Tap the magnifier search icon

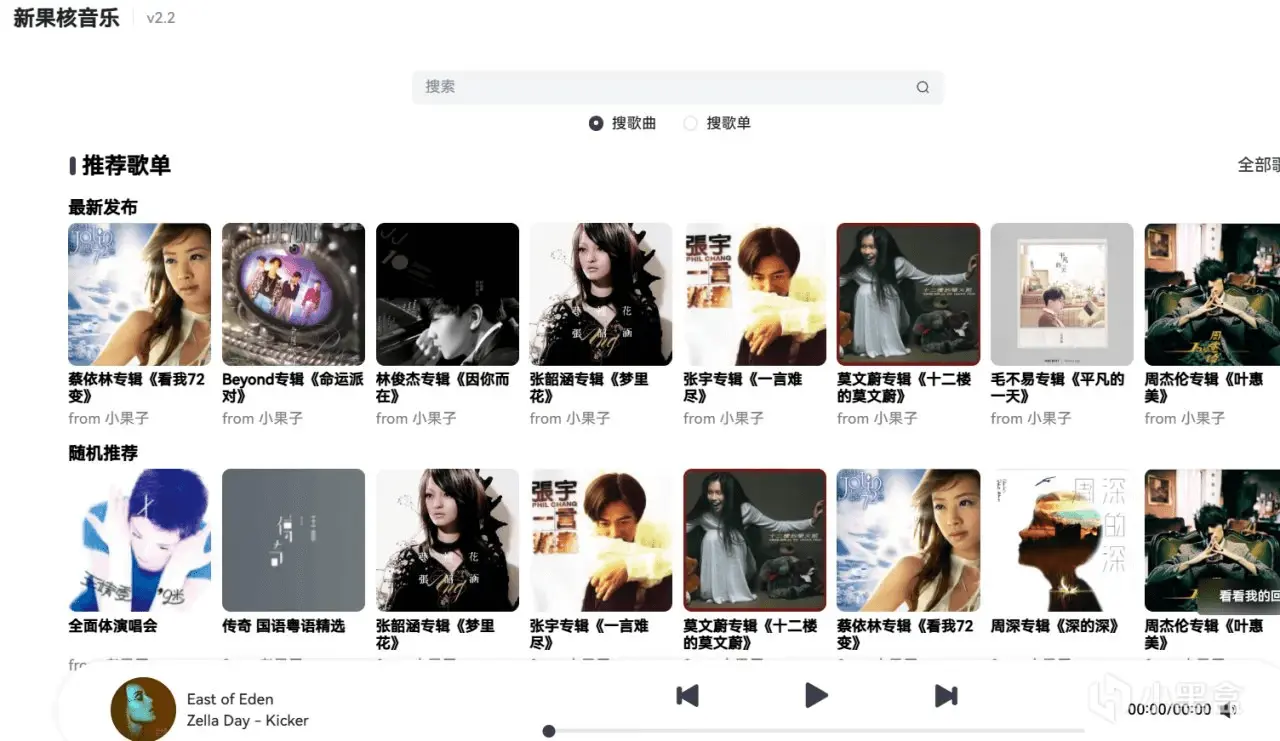coord(922,87)
